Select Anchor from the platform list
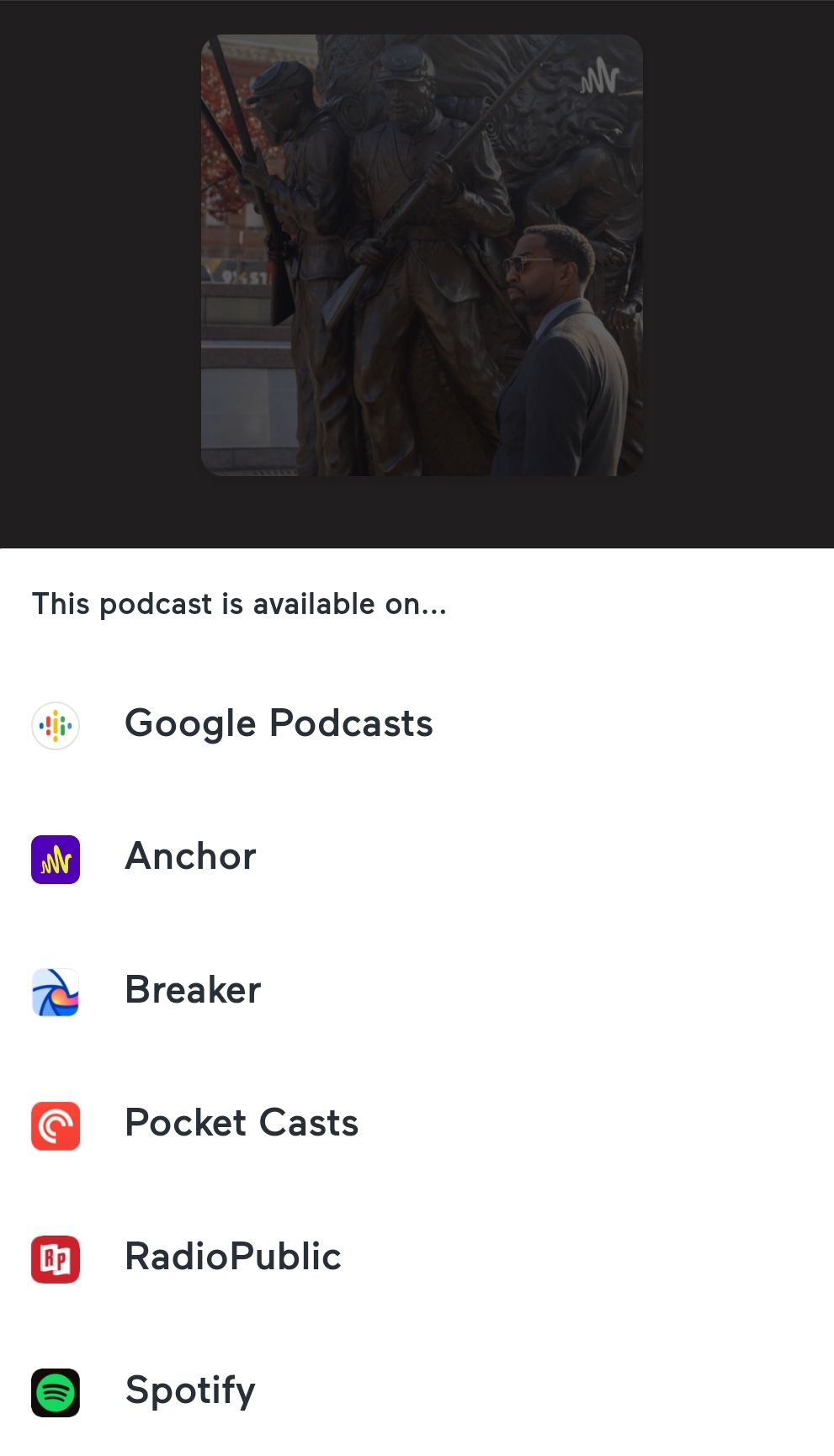 pyautogui.click(x=190, y=858)
